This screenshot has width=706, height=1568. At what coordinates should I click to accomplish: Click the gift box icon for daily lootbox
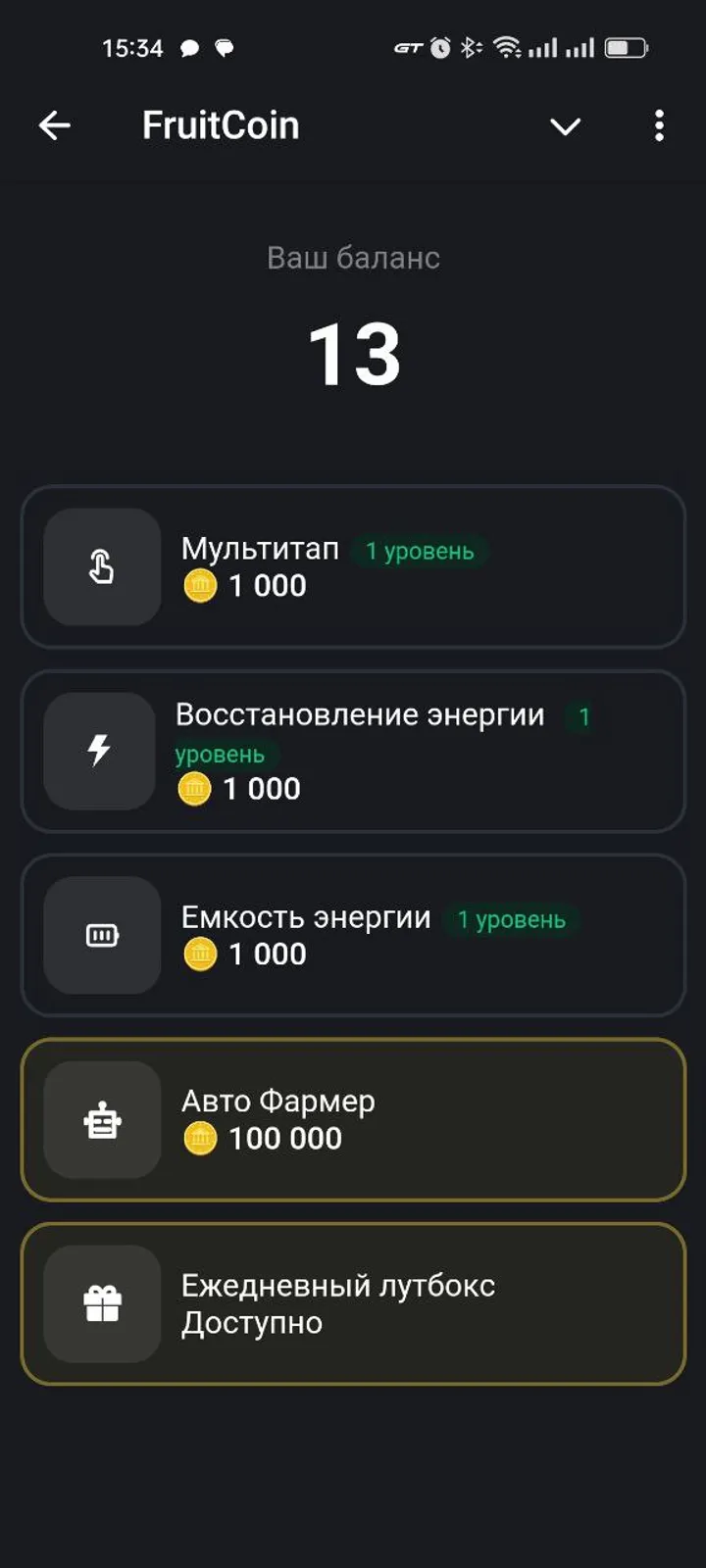coord(101,1303)
